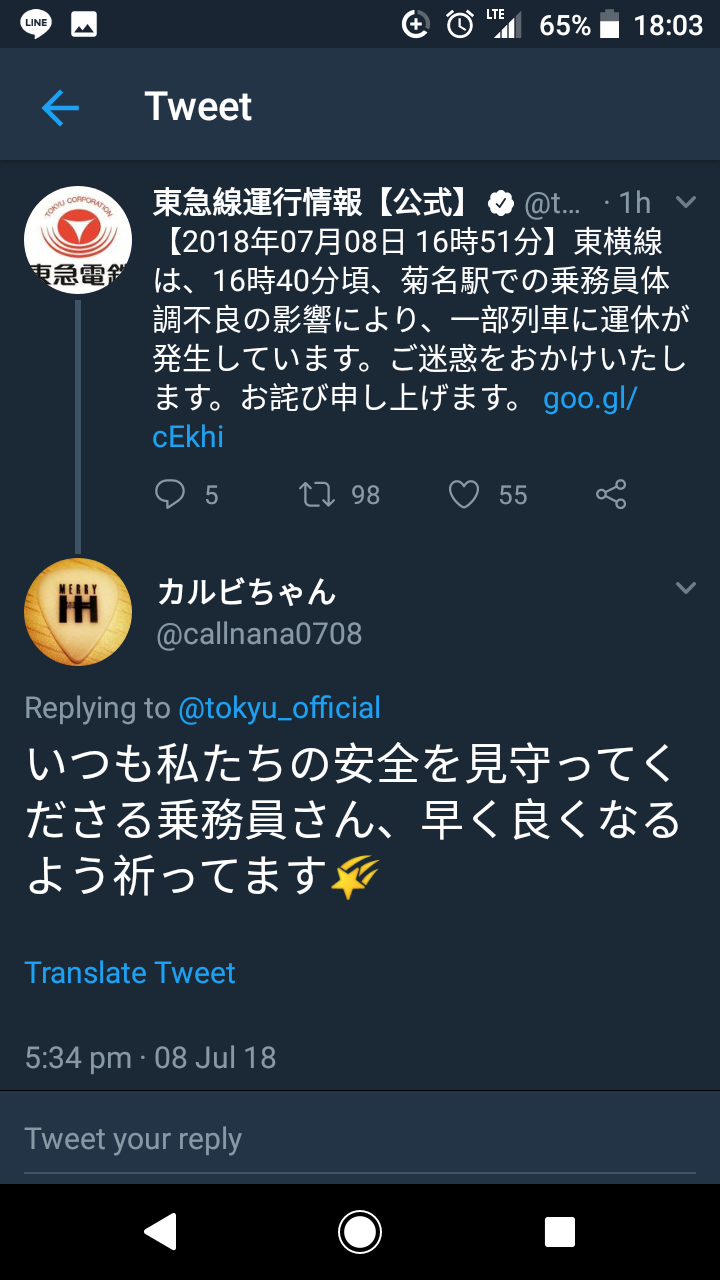720x1280 pixels.
Task: Focus the Tweet your reply field
Action: click(x=360, y=1139)
